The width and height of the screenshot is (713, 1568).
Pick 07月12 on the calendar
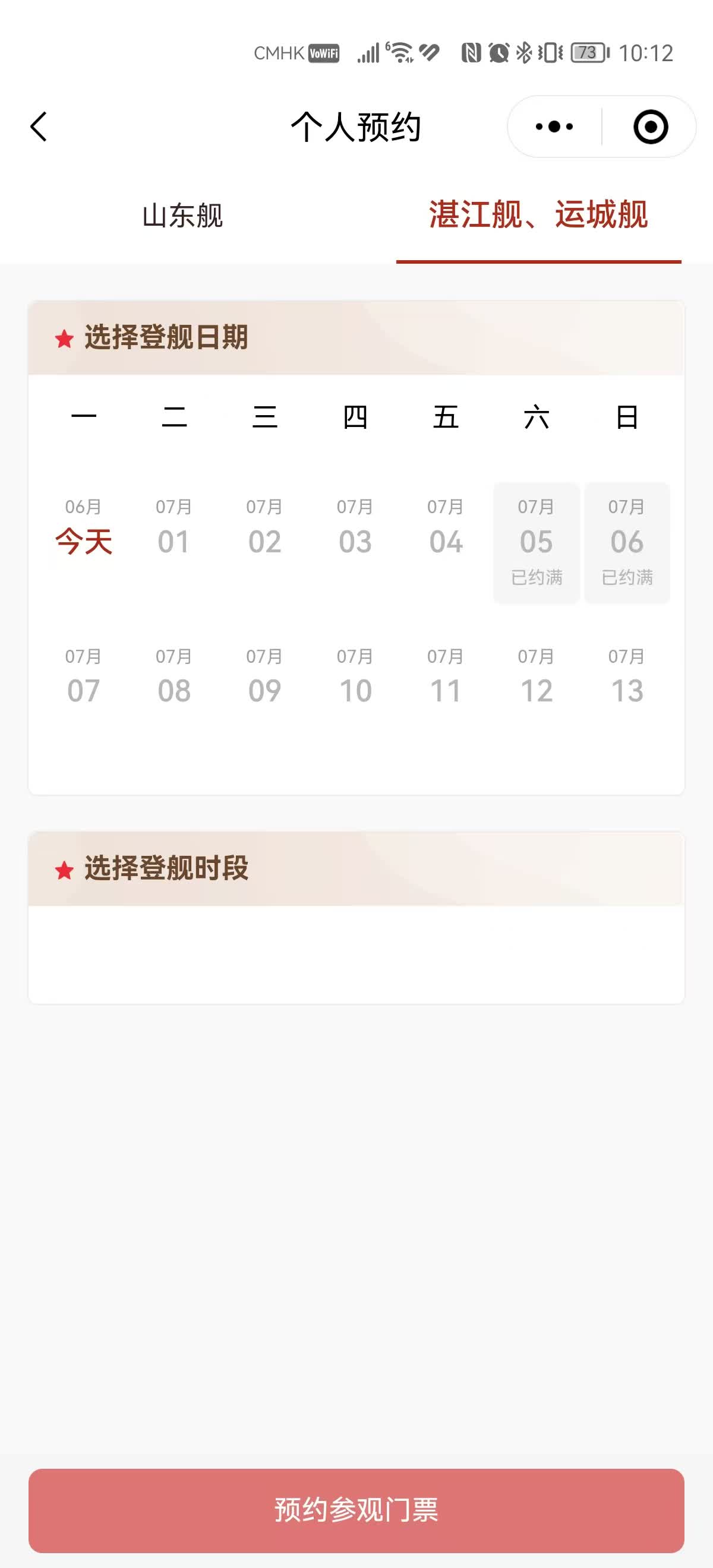537,679
